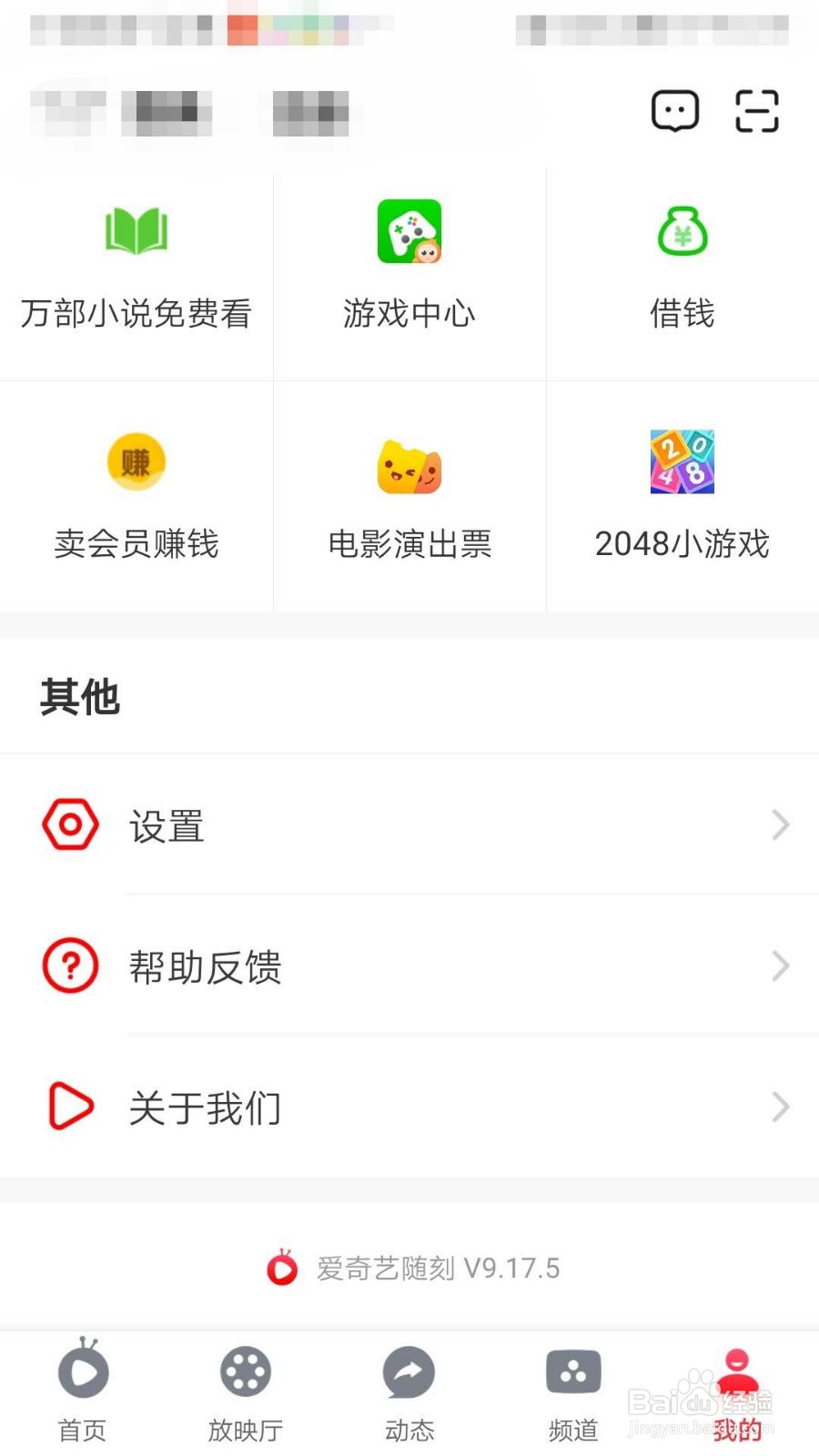Open the scan QR code icon
This screenshot has width=819, height=1456.
coord(756,111)
